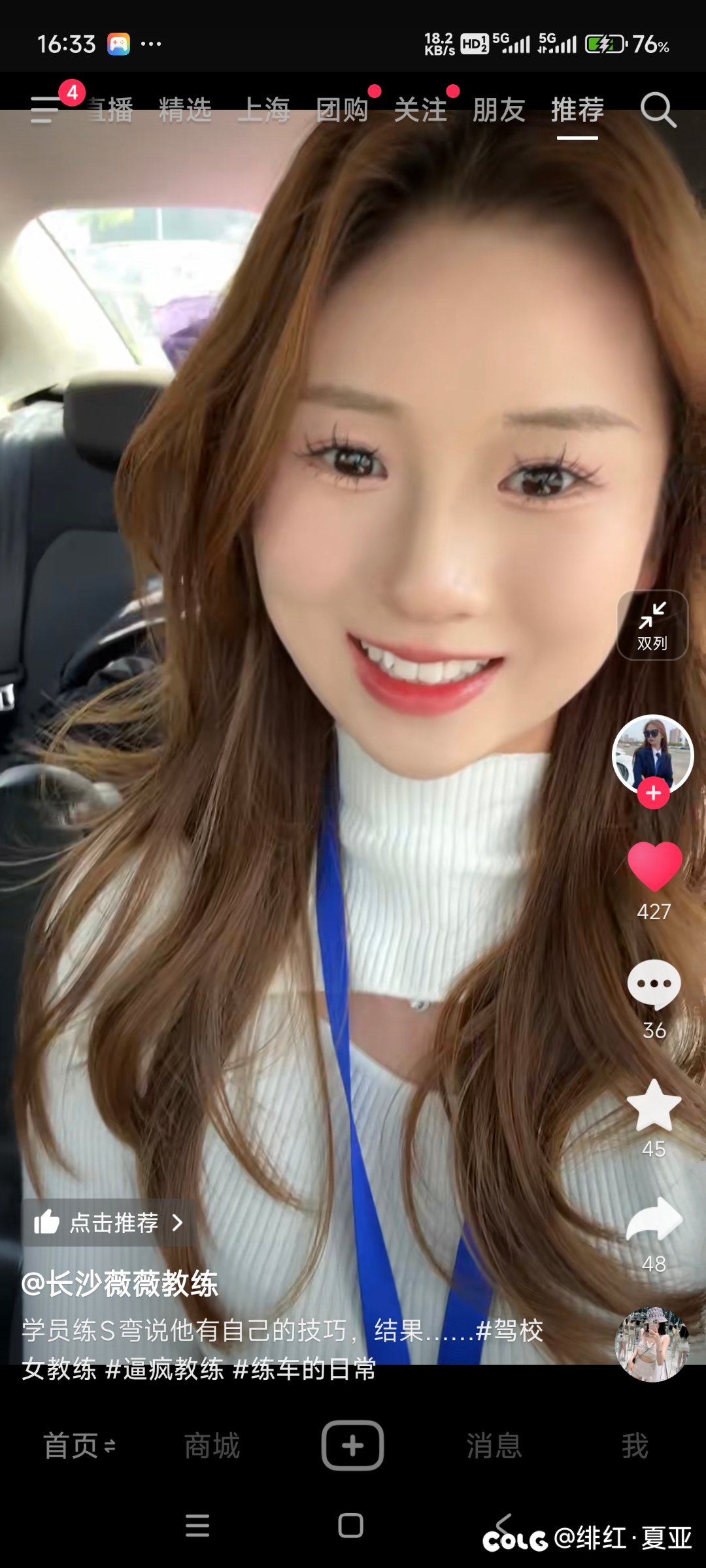Favorite this video with the star
This screenshot has width=706, height=1568.
(x=654, y=1105)
